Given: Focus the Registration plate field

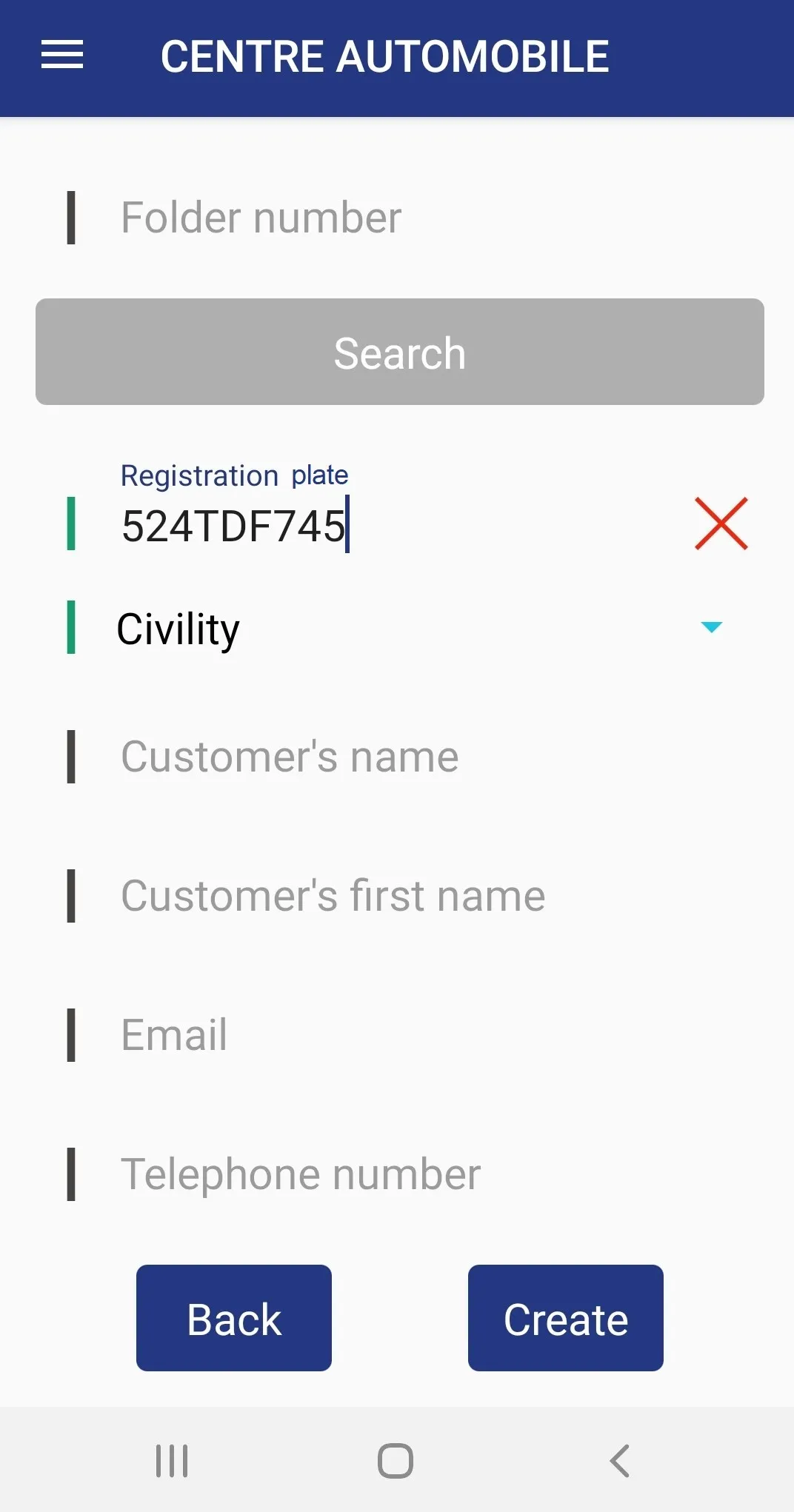Looking at the screenshot, I should point(385,526).
